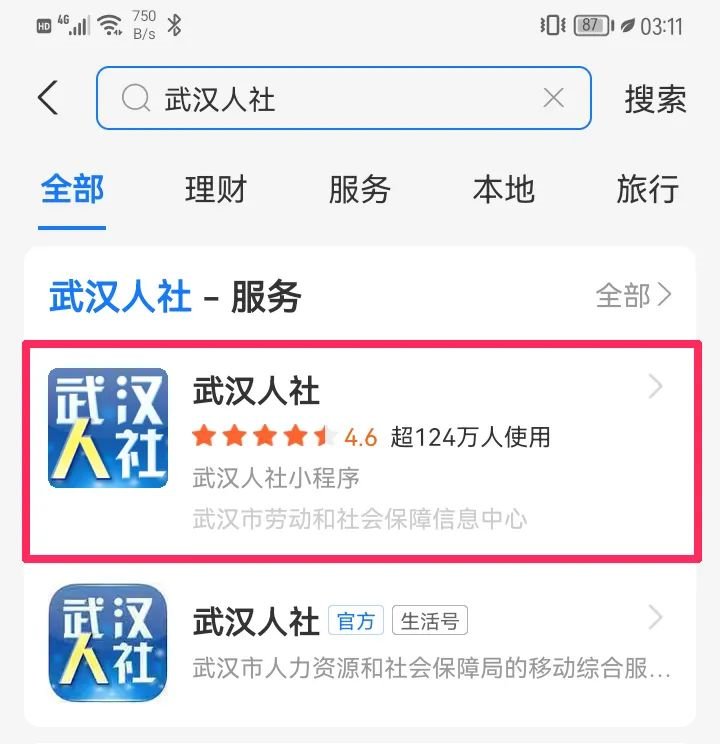This screenshot has height=744, width=720.
Task: Switch to the 本地 tab
Action: coord(503,189)
